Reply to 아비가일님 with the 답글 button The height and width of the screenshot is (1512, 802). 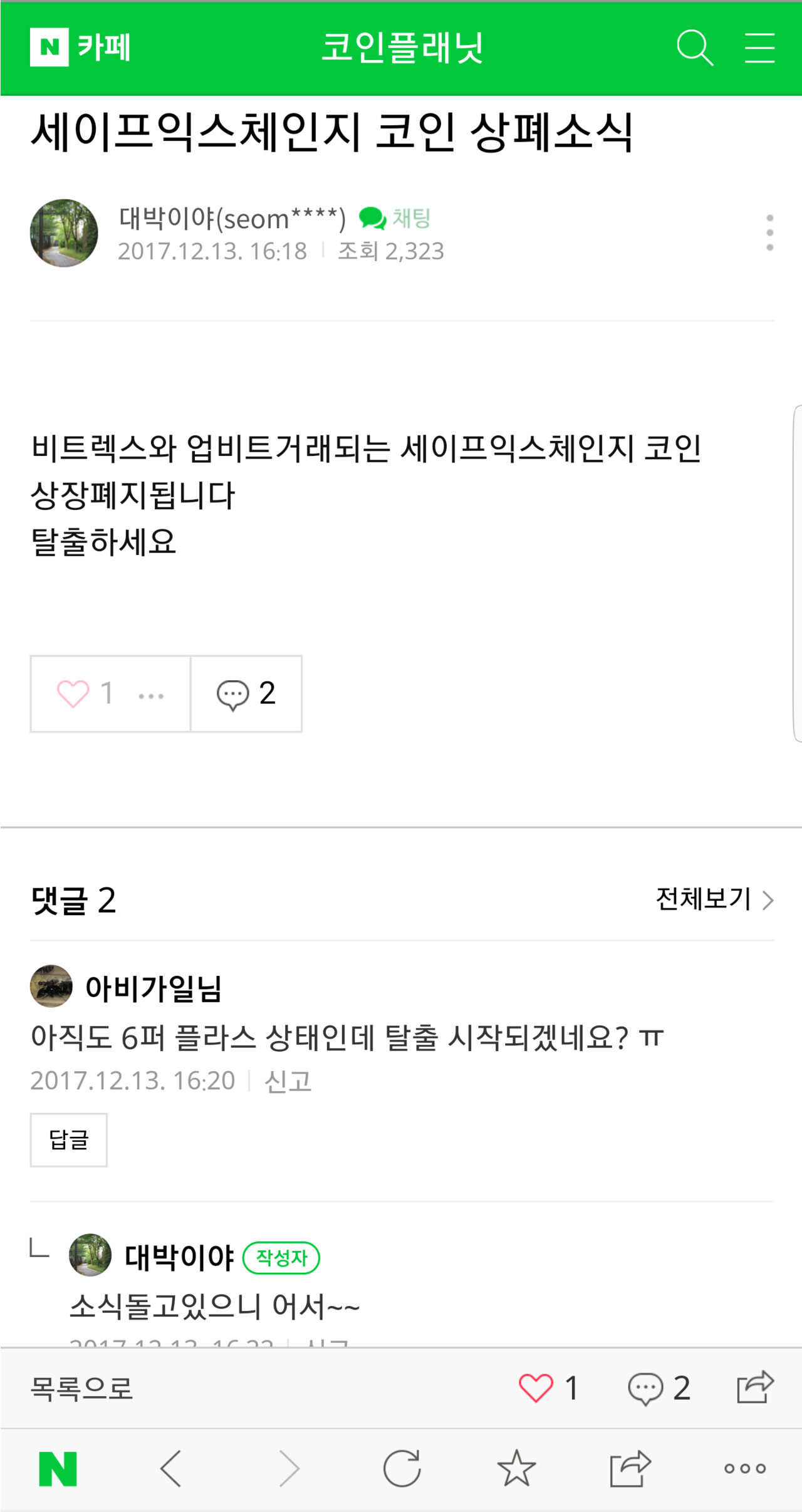click(x=69, y=1140)
